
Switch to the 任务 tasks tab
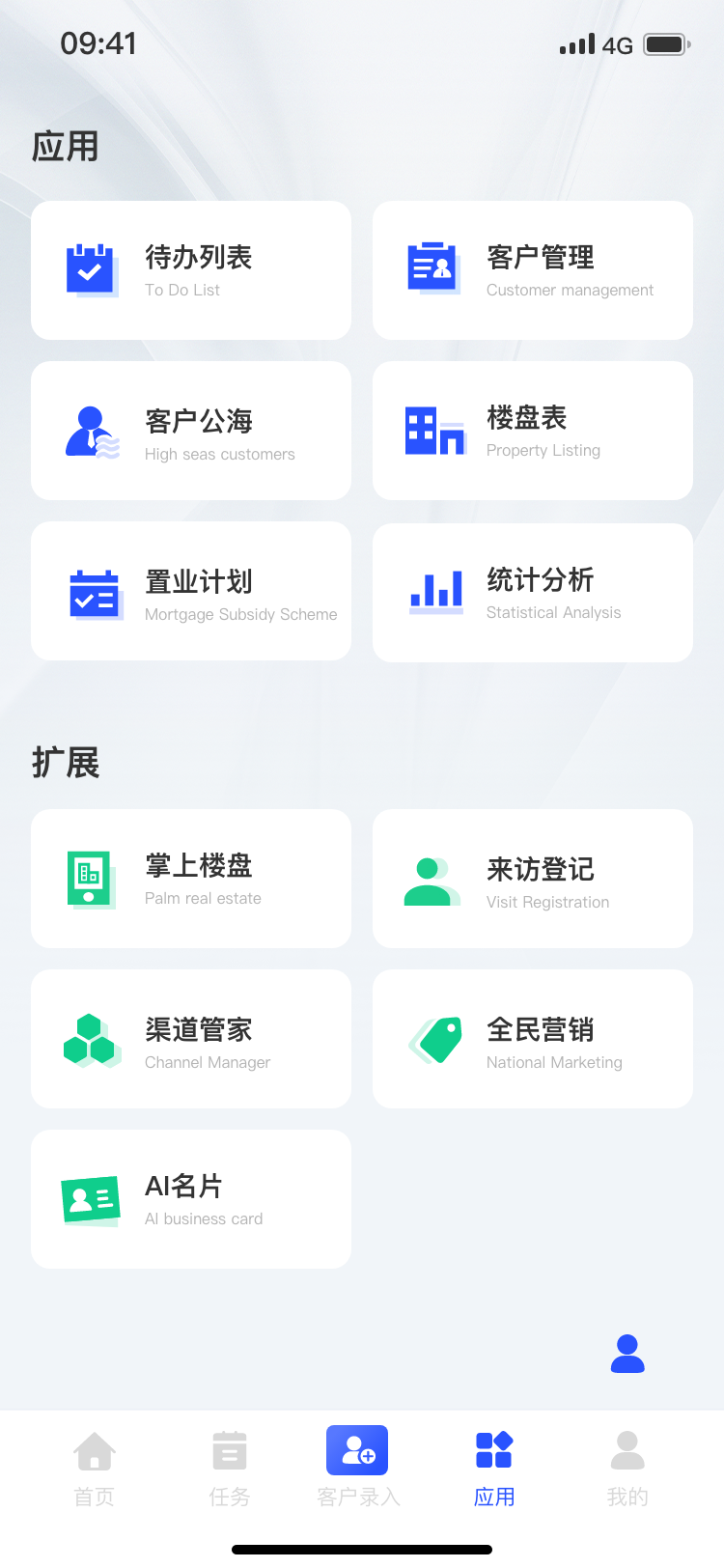click(230, 1468)
